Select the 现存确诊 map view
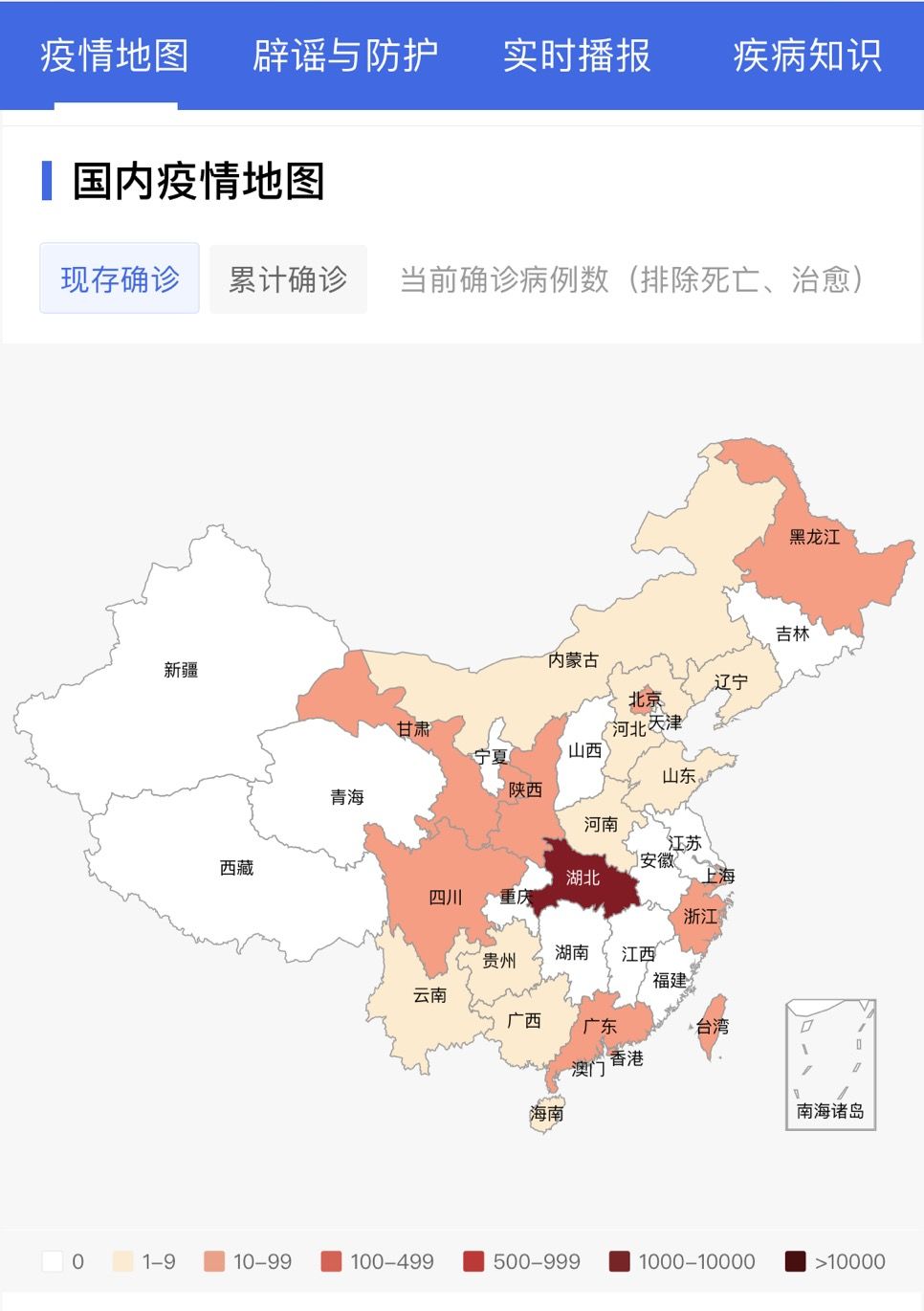The width and height of the screenshot is (924, 1311). point(120,279)
